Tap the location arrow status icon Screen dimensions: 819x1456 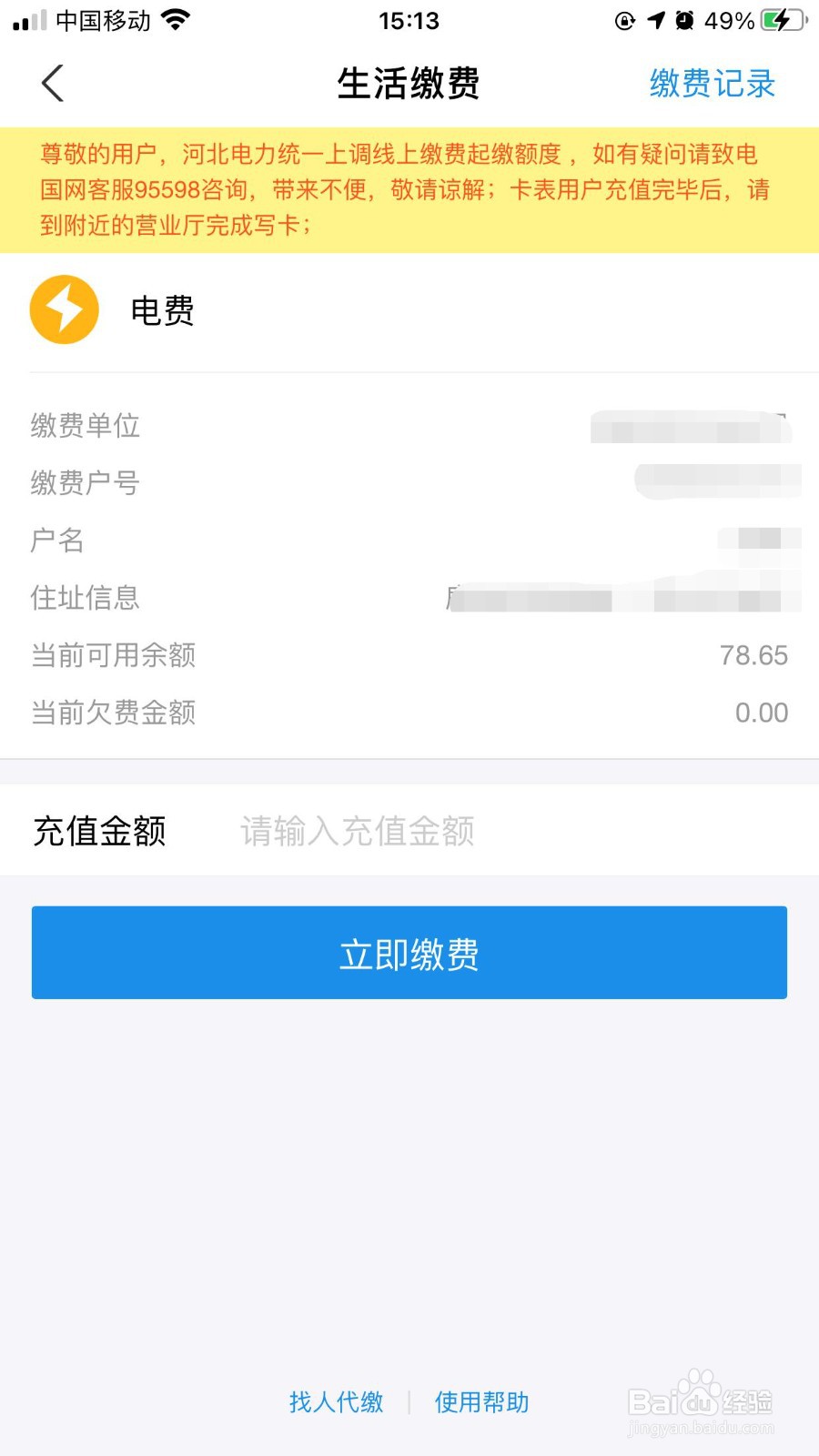point(656,19)
